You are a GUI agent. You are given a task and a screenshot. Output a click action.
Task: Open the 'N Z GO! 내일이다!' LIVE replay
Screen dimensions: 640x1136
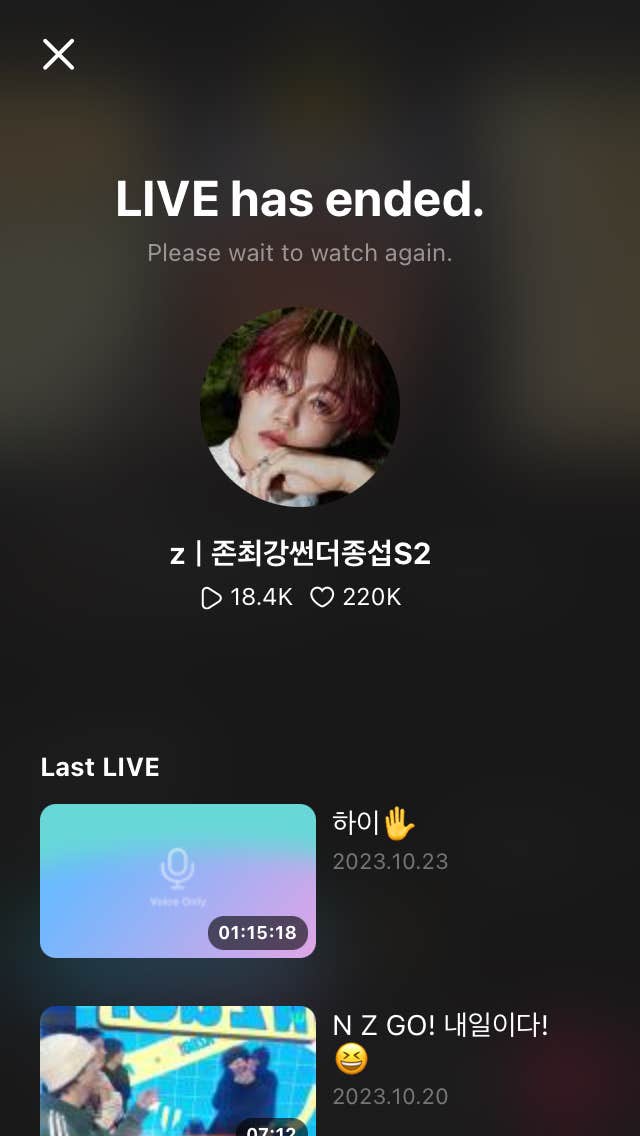pyautogui.click(x=178, y=1071)
